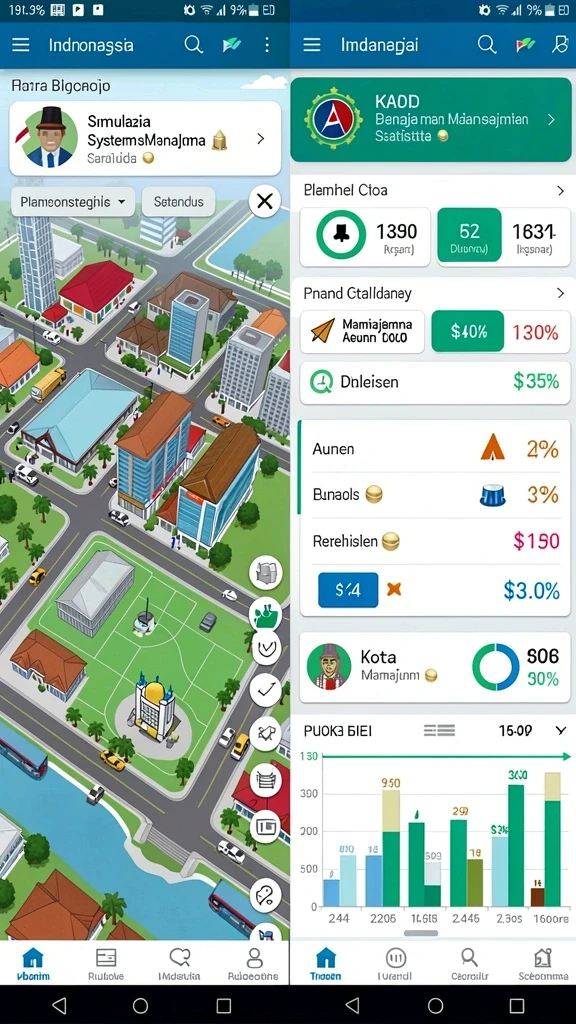
Task: Open the Simulazia SystemsManajma profile card
Action: [145, 138]
